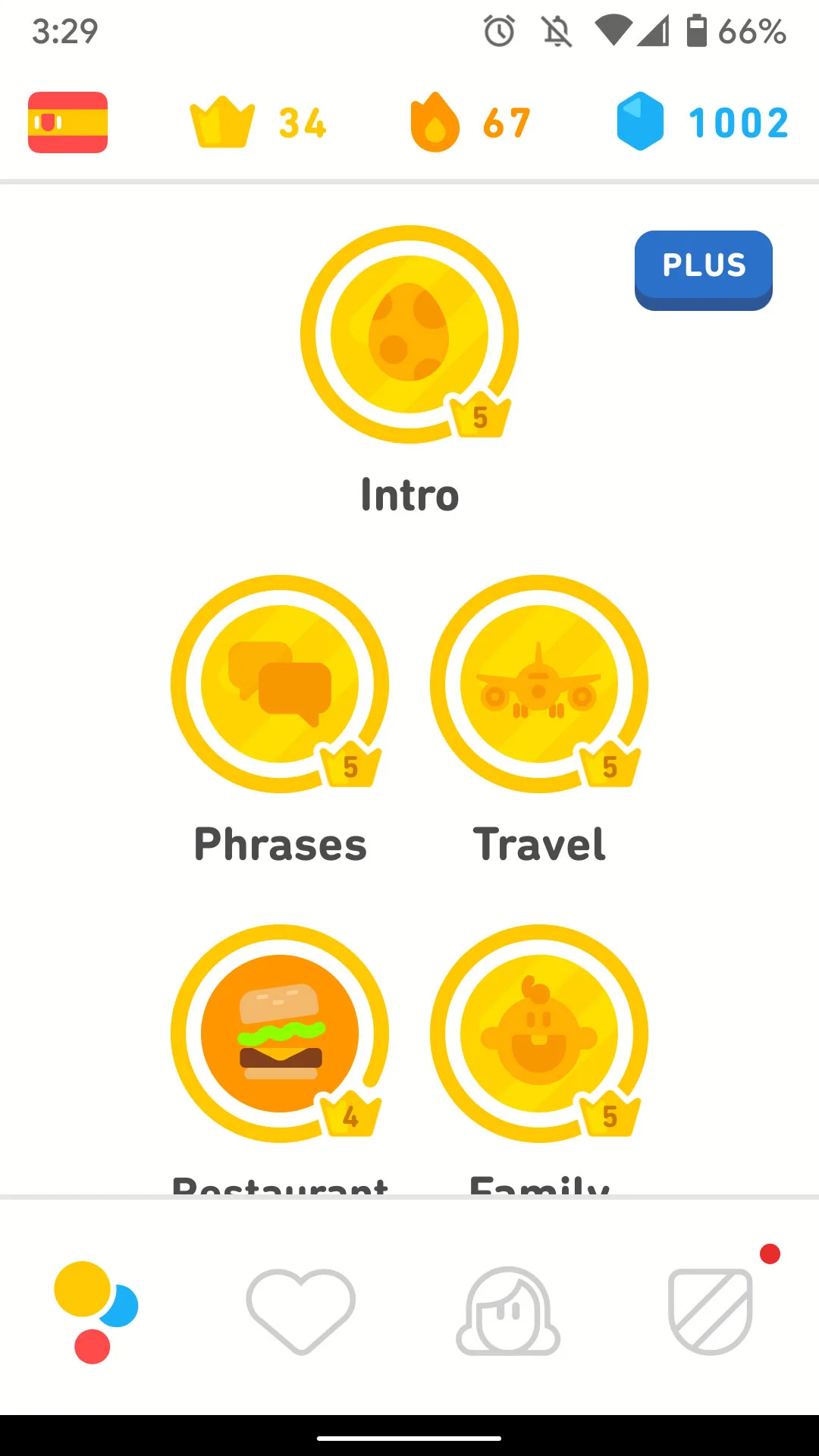
Task: Tap the blue PLUS button
Action: [x=704, y=270]
